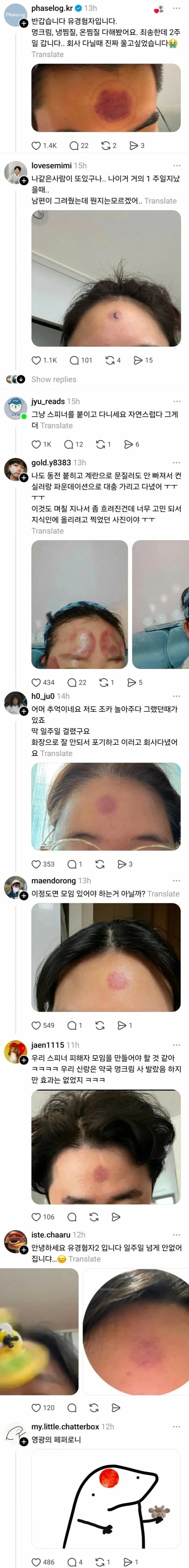Show replies under lovesemimi's comment
The width and height of the screenshot is (189, 1568).
[x=54, y=379]
